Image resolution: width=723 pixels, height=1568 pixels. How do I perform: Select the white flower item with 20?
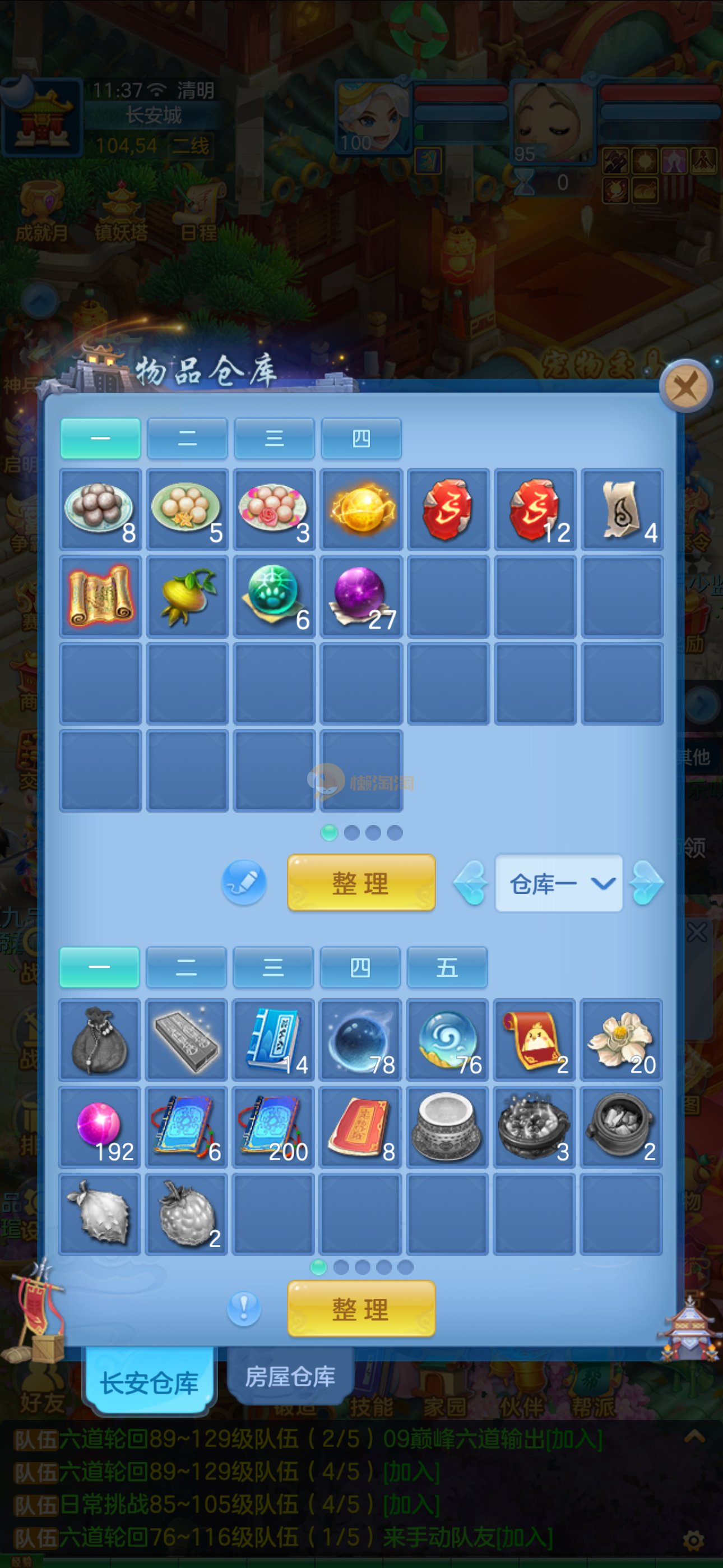click(x=621, y=1040)
